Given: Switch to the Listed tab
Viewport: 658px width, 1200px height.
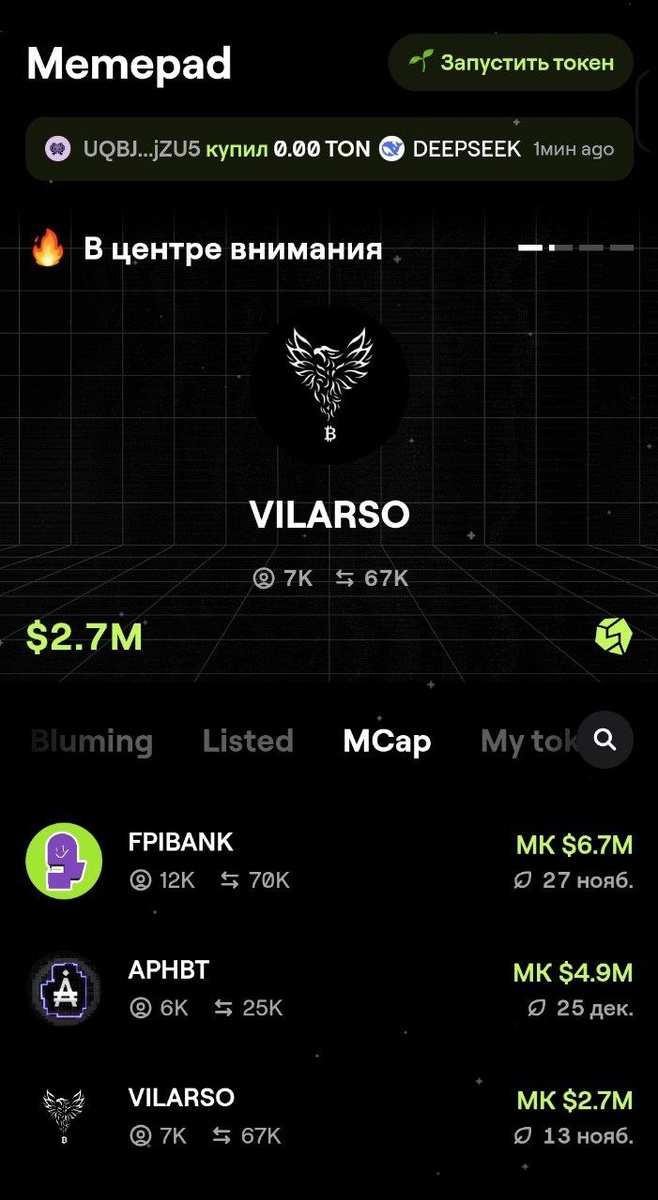Looking at the screenshot, I should point(247,741).
